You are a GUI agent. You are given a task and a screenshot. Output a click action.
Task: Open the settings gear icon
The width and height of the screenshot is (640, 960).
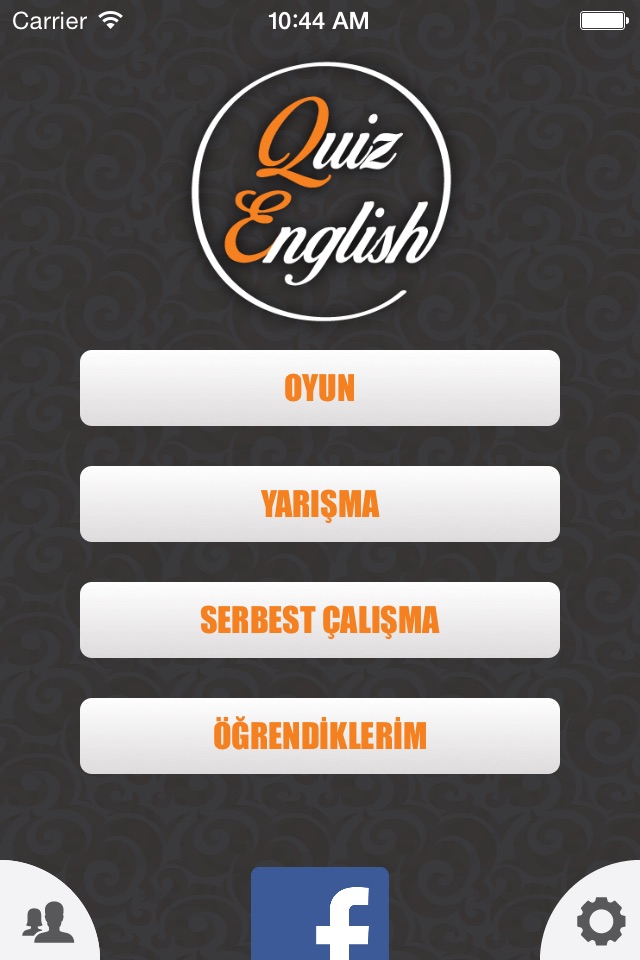pos(600,920)
